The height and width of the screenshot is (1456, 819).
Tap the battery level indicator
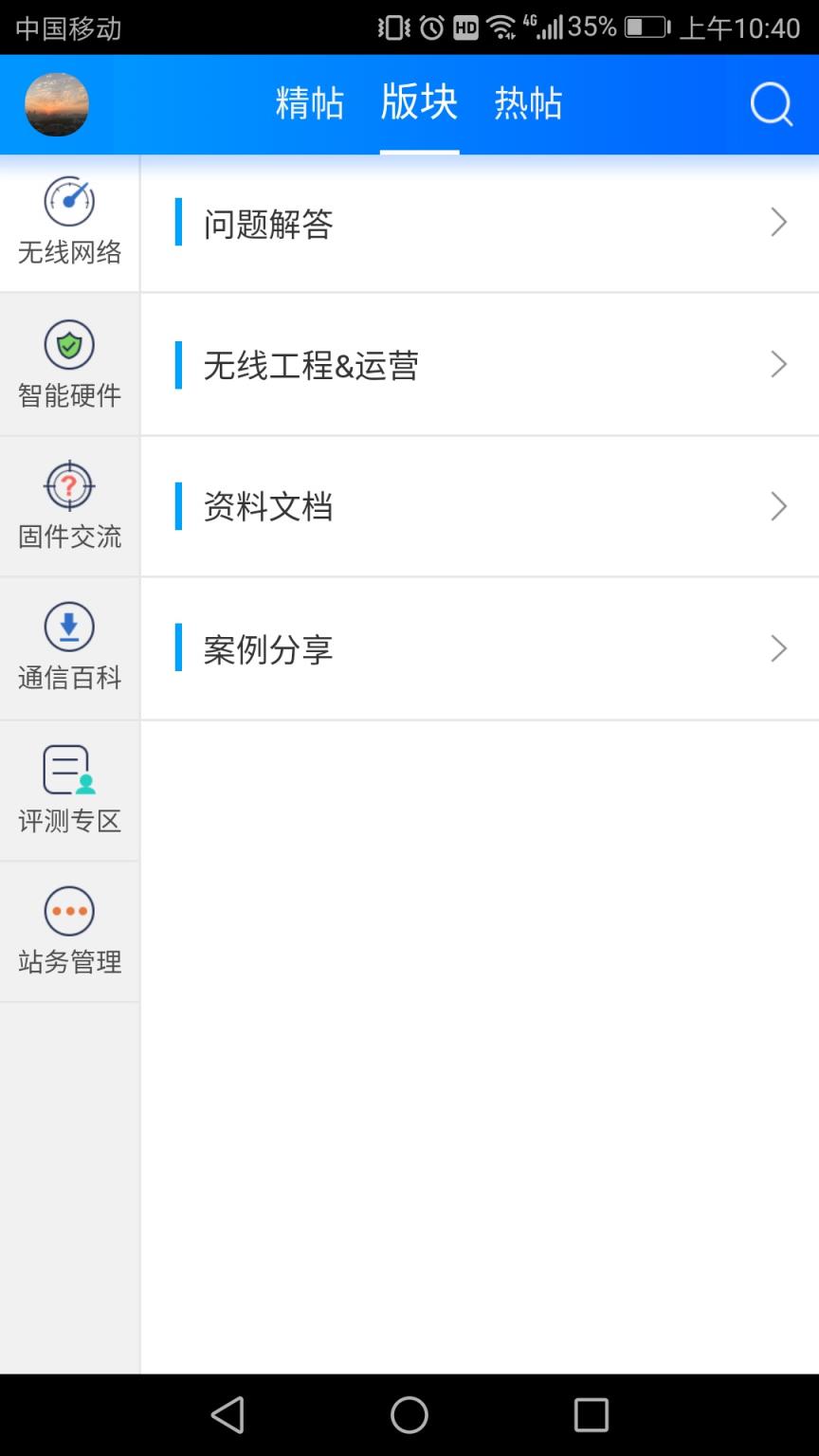pyautogui.click(x=648, y=26)
